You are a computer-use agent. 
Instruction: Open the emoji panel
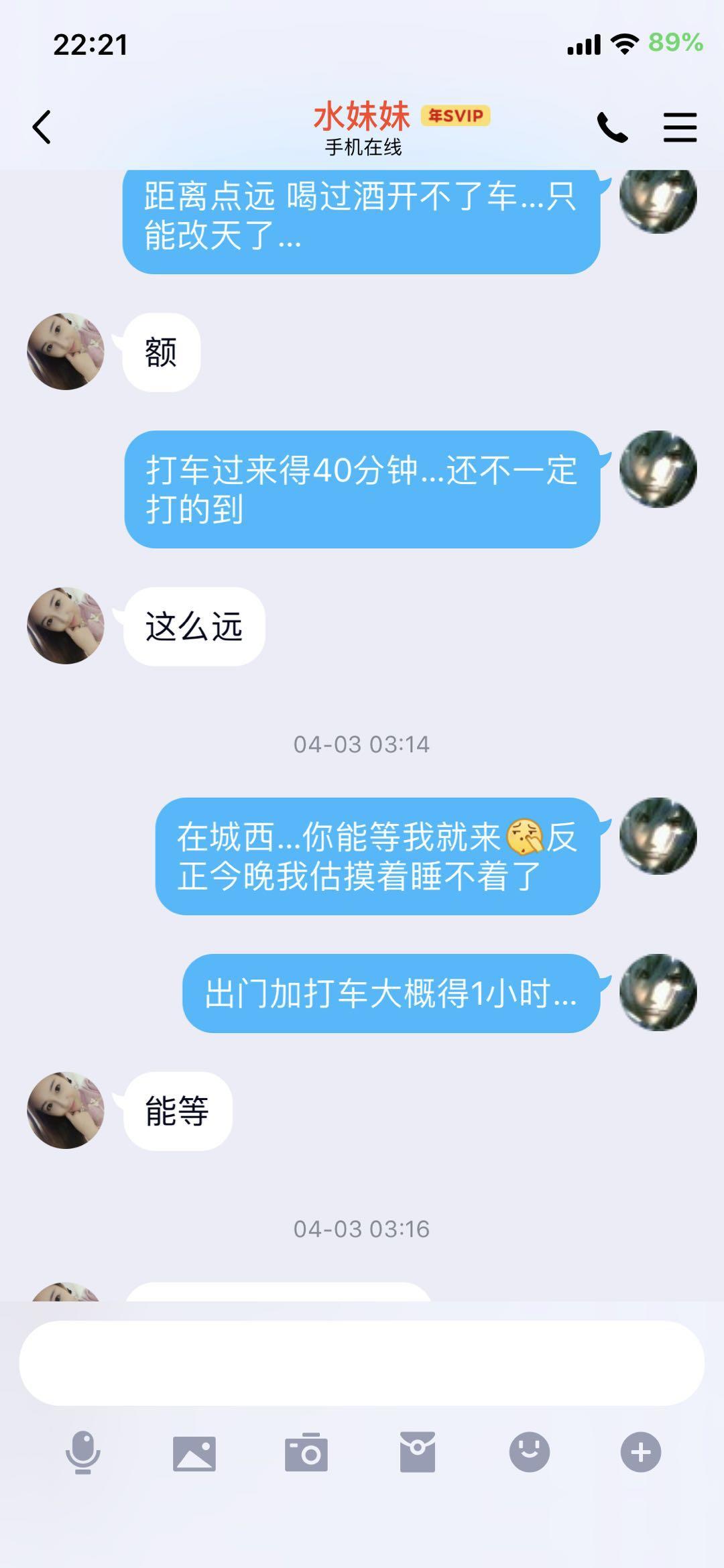pos(529,1452)
